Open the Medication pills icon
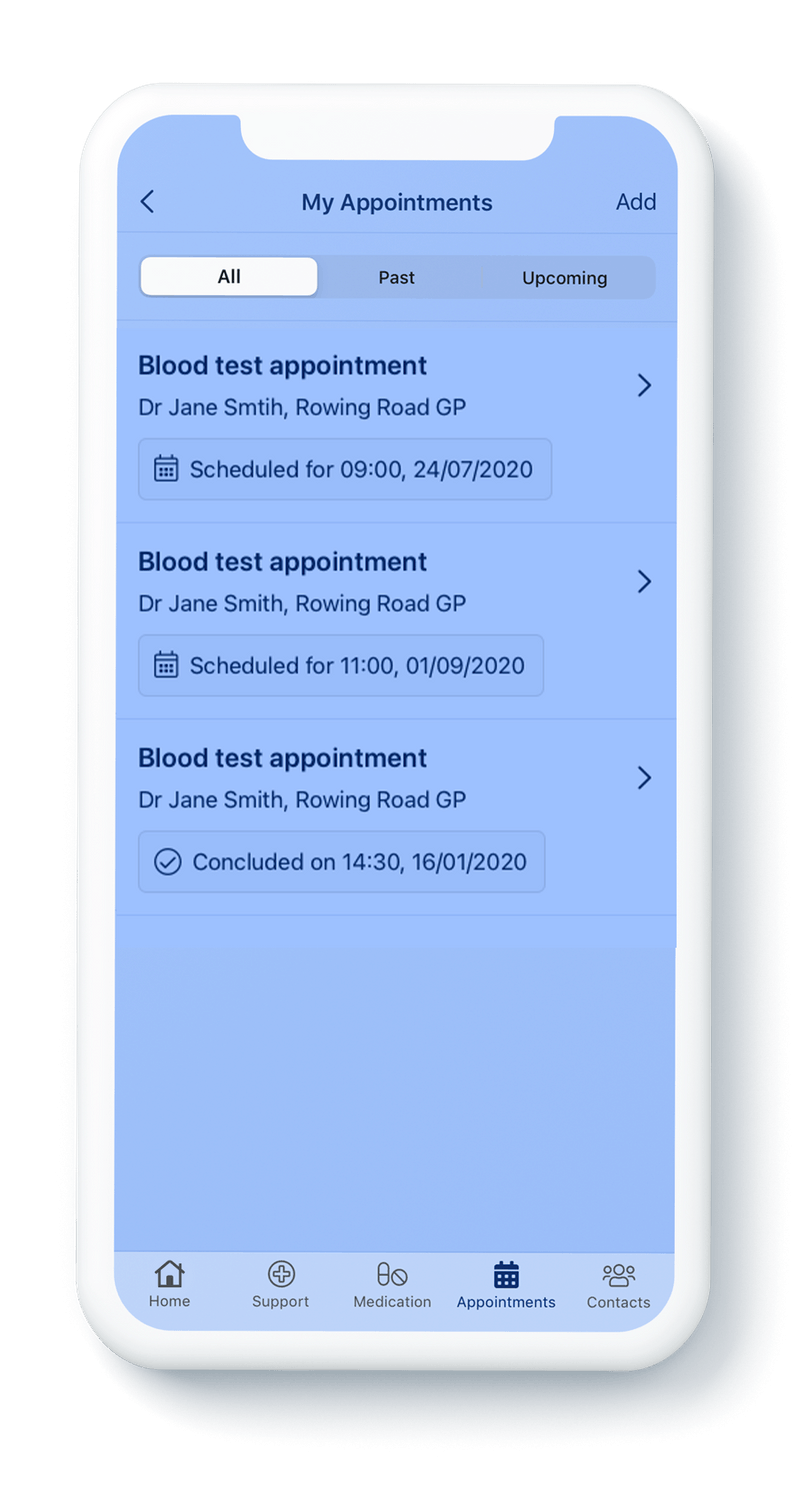The height and width of the screenshot is (1510, 800). point(392,1274)
